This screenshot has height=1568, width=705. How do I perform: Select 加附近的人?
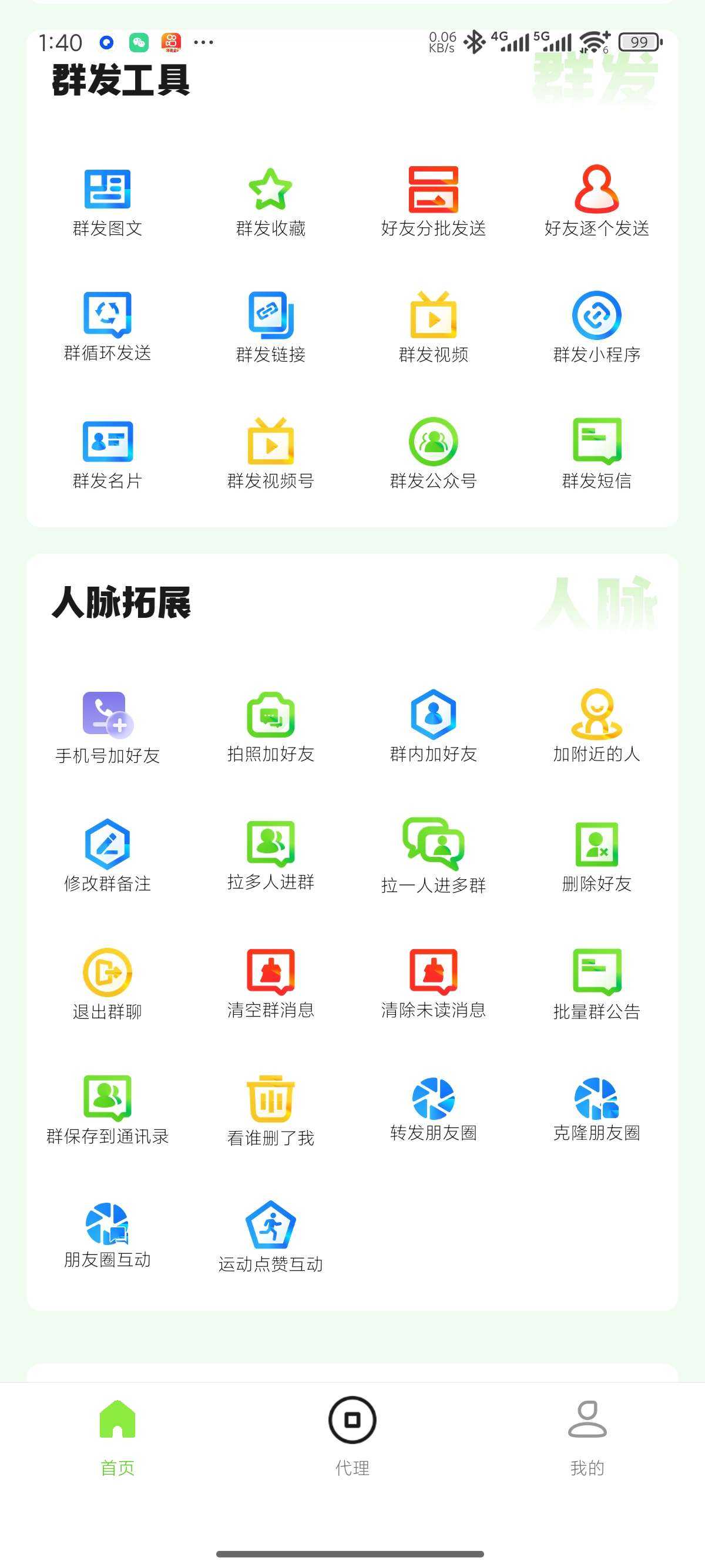(596, 728)
